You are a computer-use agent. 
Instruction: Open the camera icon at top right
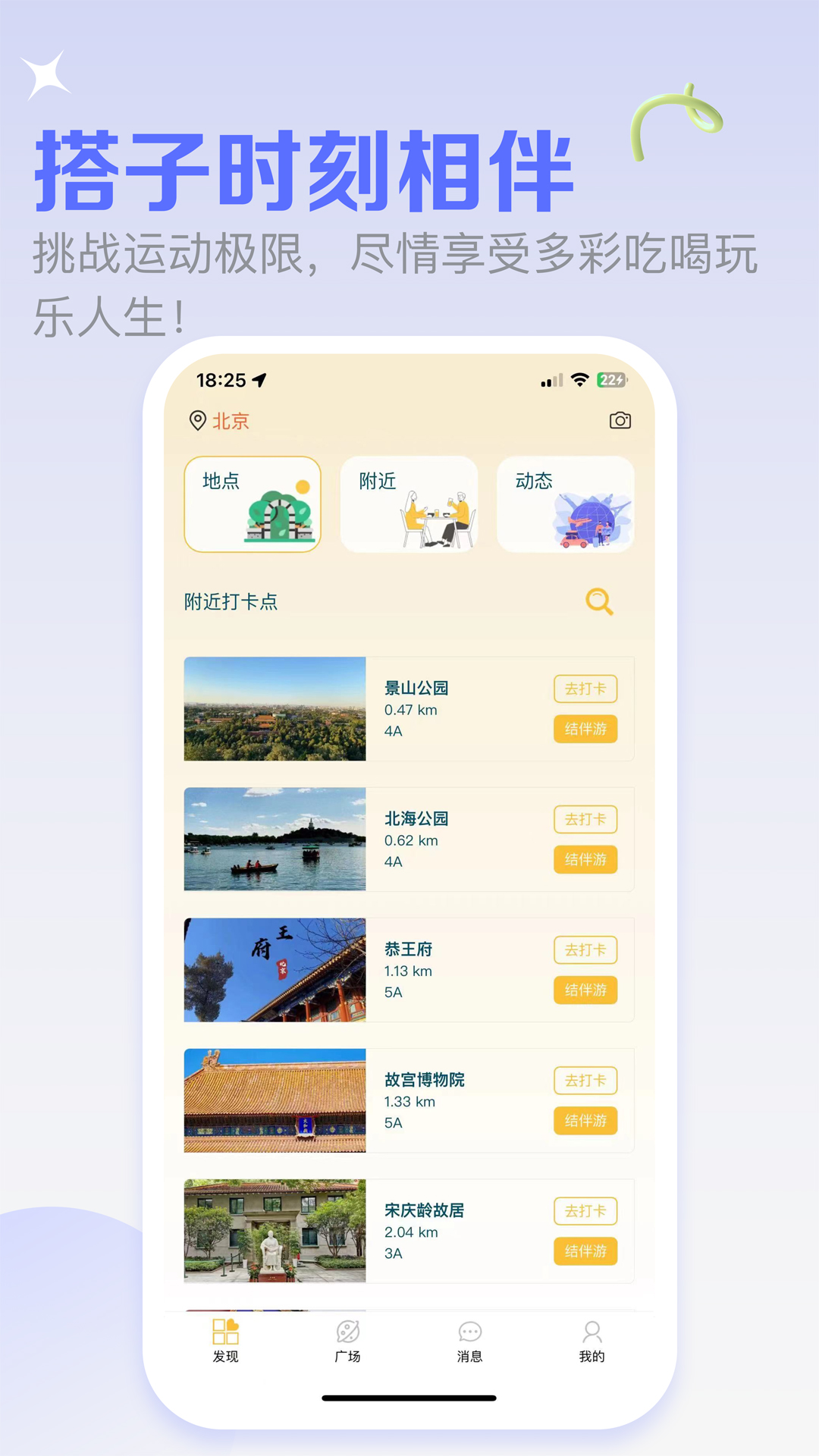[620, 420]
